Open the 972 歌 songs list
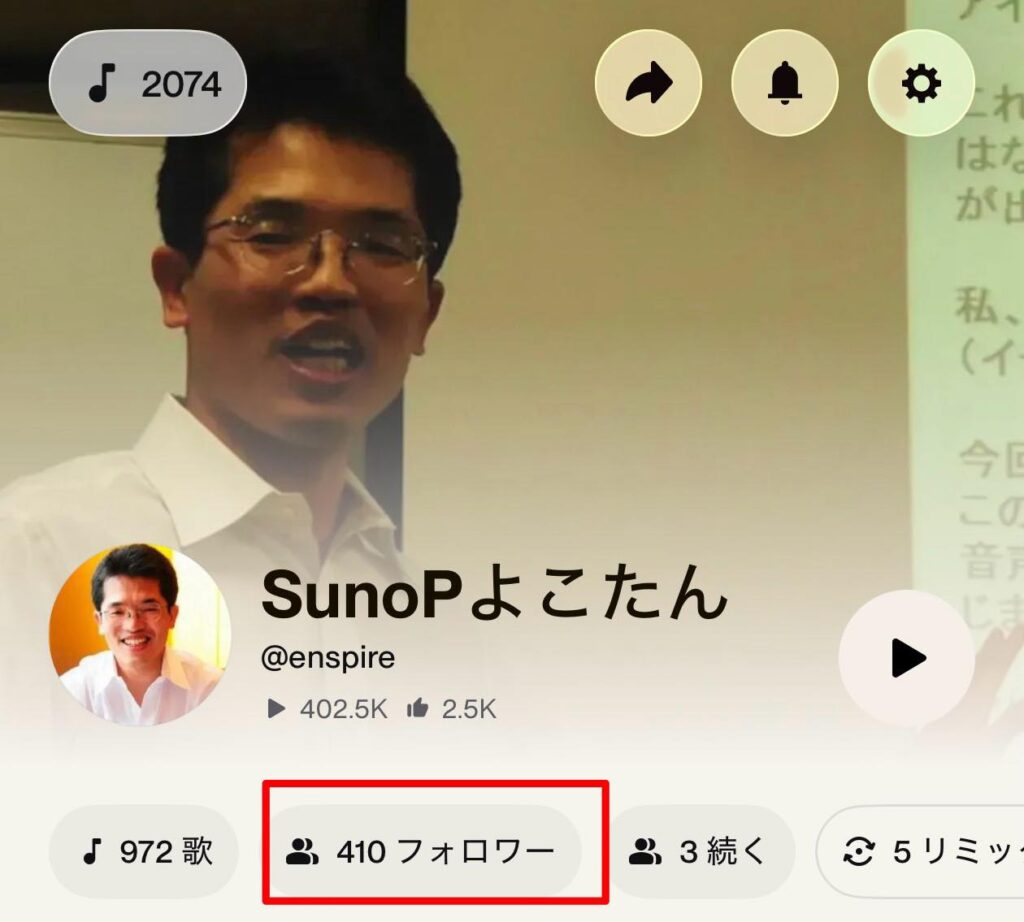This screenshot has height=922, width=1024. [x=145, y=852]
